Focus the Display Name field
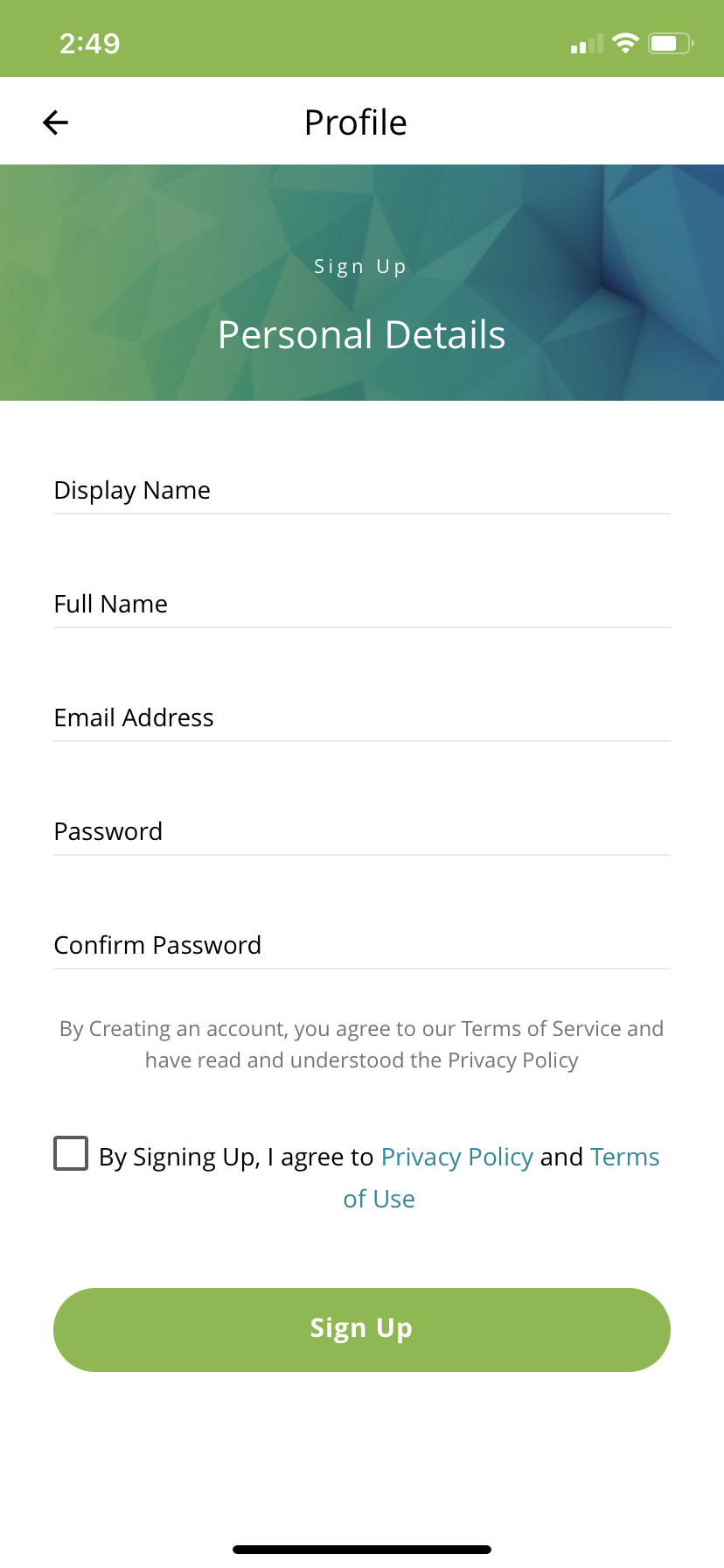This screenshot has height=1568, width=724. click(361, 491)
